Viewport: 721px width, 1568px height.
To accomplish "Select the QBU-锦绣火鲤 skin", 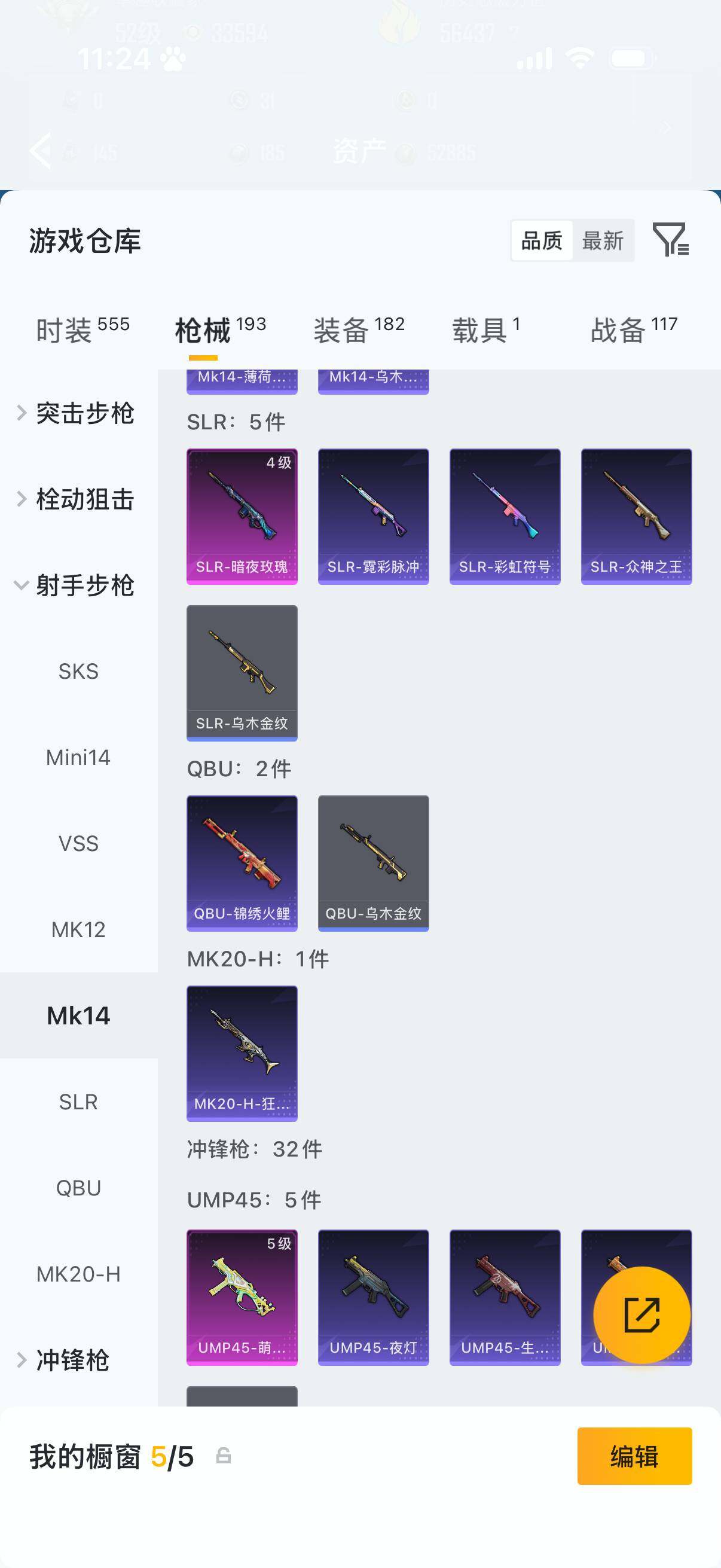I will (x=242, y=863).
